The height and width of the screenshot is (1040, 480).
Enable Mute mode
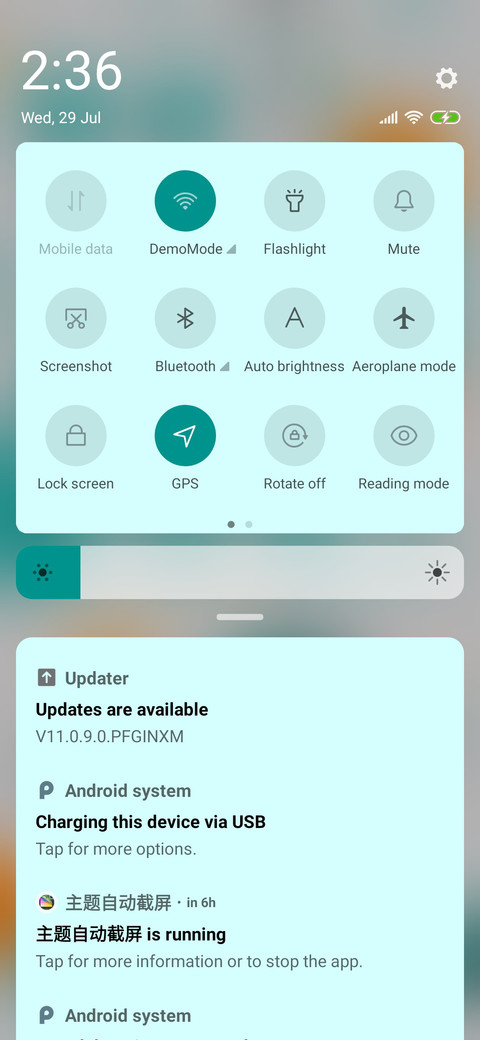tap(404, 201)
